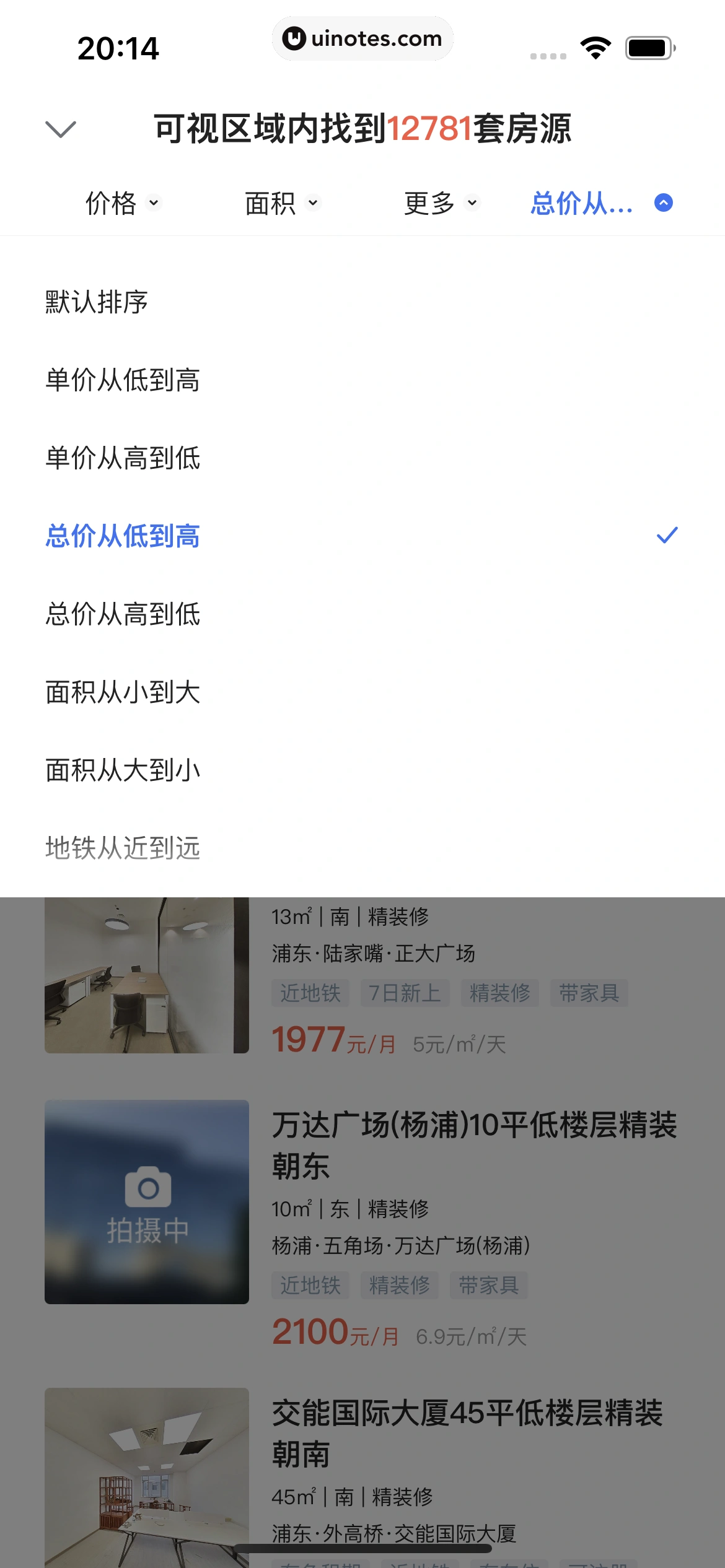Collapse the listing panel with down chevron

pyautogui.click(x=61, y=129)
